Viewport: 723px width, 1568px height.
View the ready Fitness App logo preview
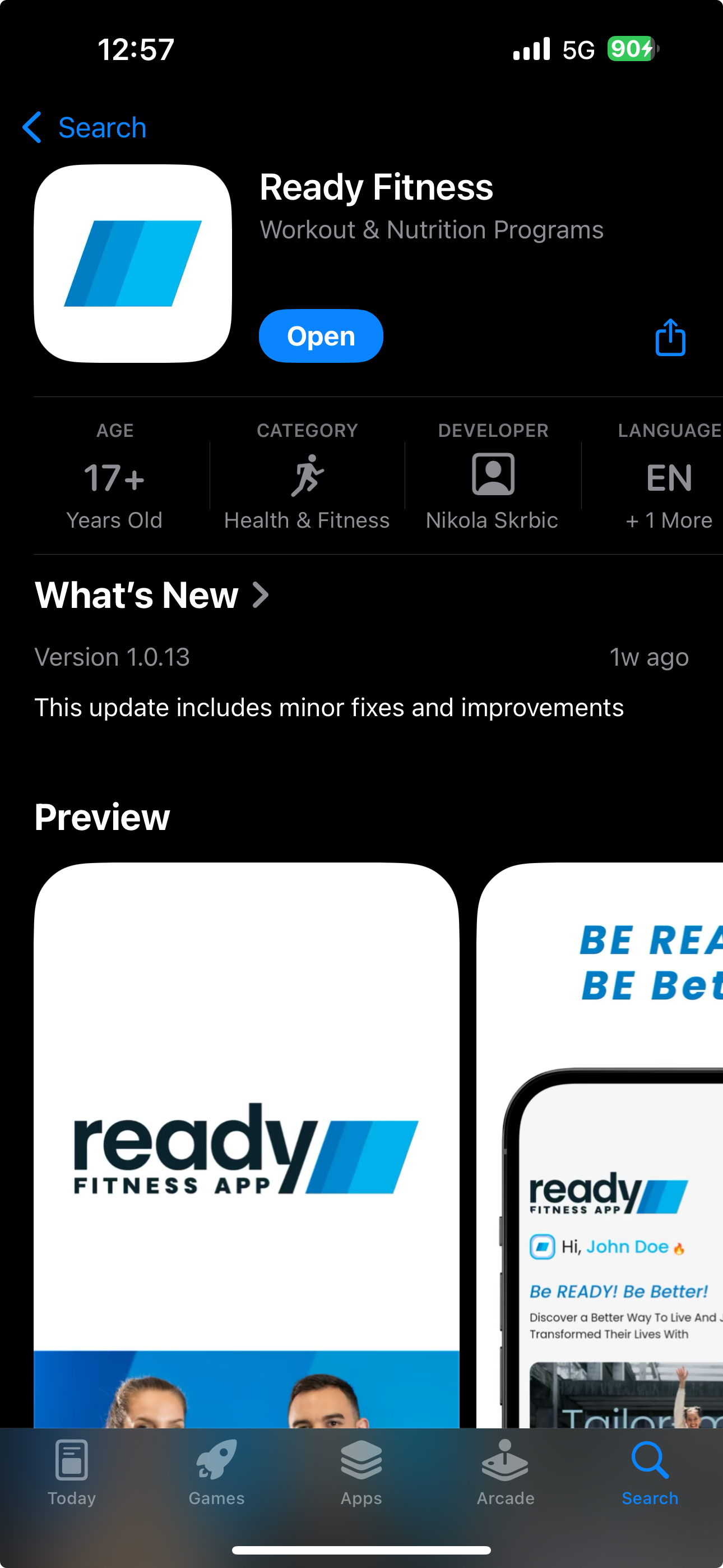coord(247,1145)
